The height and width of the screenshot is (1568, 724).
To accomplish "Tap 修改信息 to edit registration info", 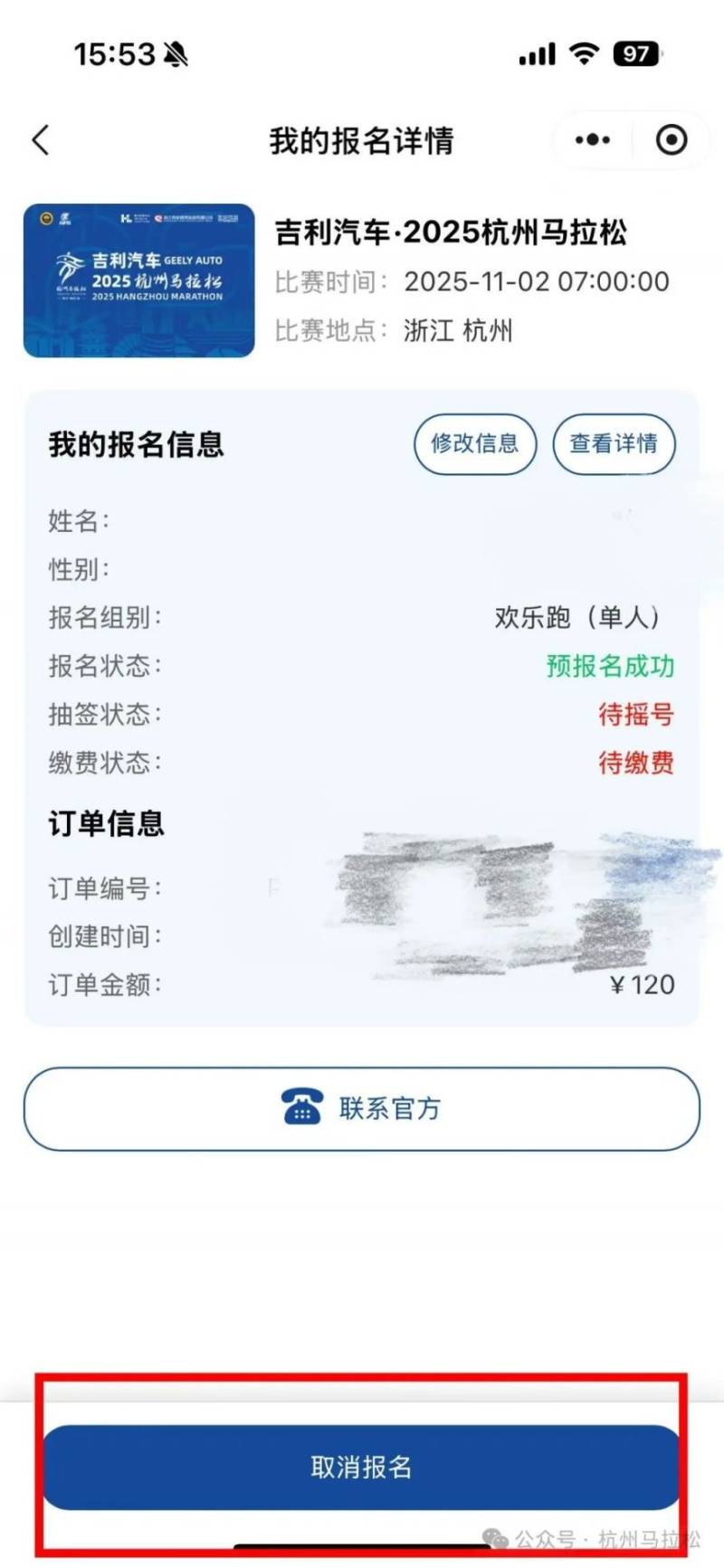I will click(474, 443).
